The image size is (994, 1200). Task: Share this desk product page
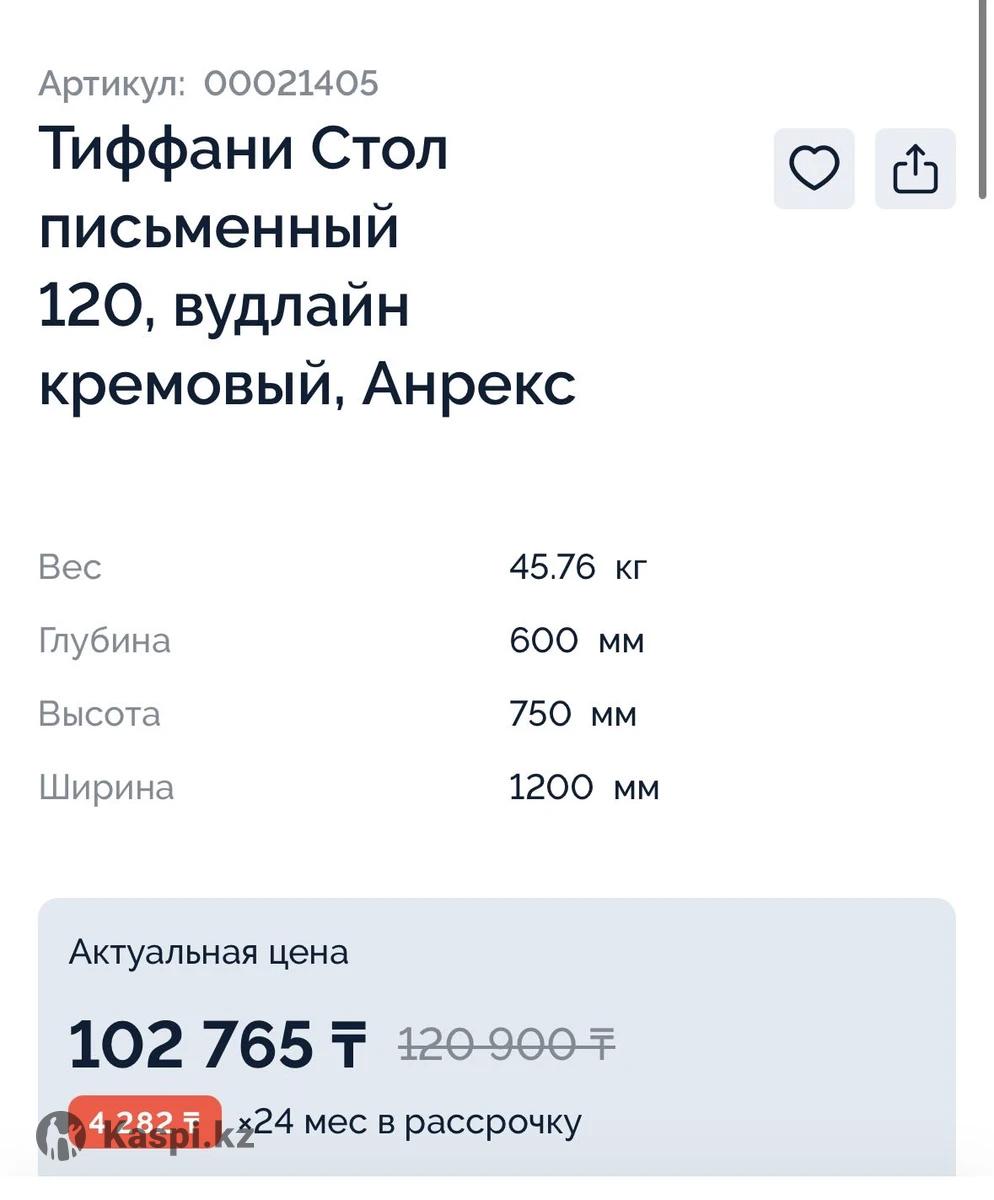pyautogui.click(x=915, y=168)
